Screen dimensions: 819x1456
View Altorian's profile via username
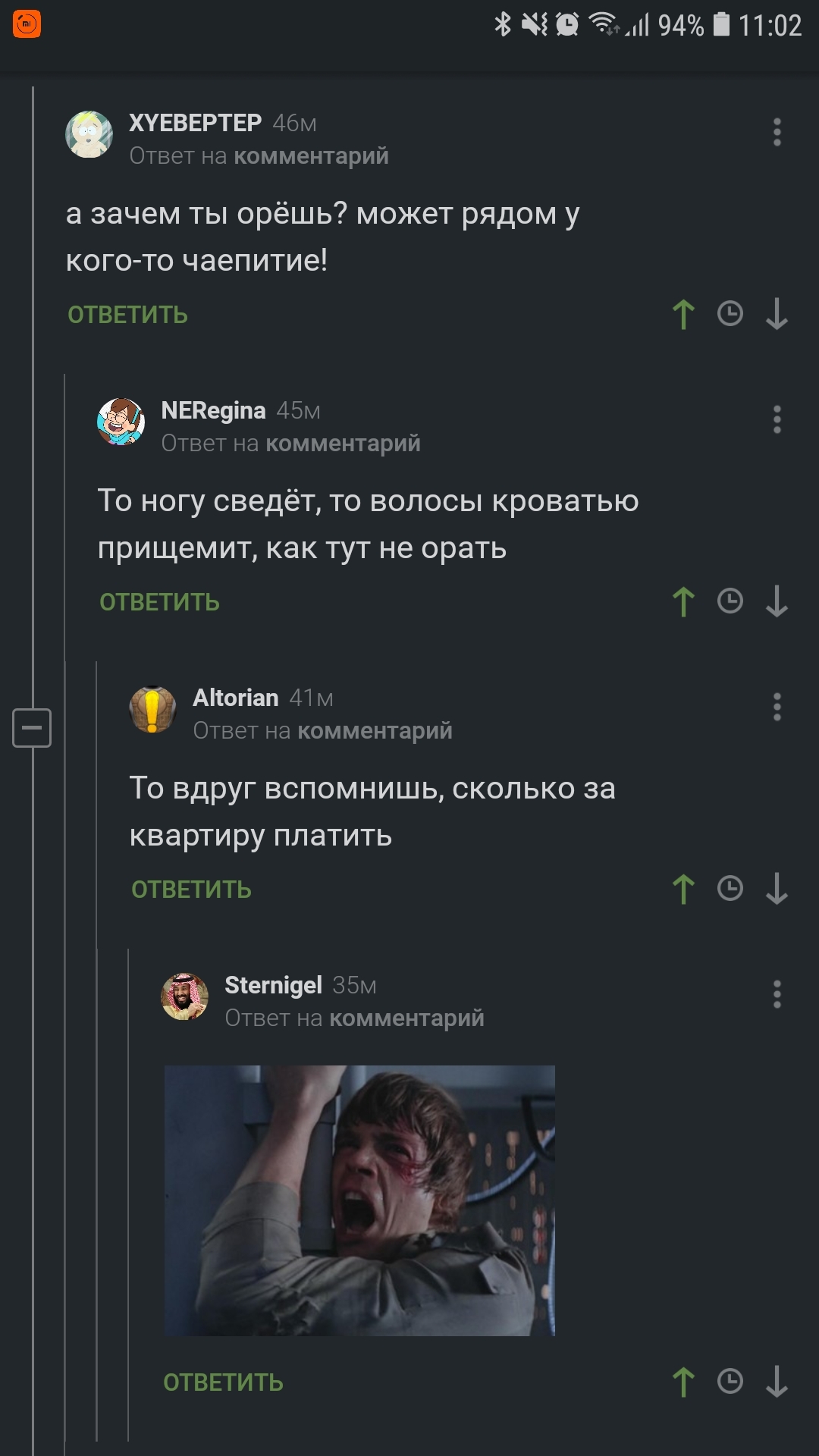(235, 698)
